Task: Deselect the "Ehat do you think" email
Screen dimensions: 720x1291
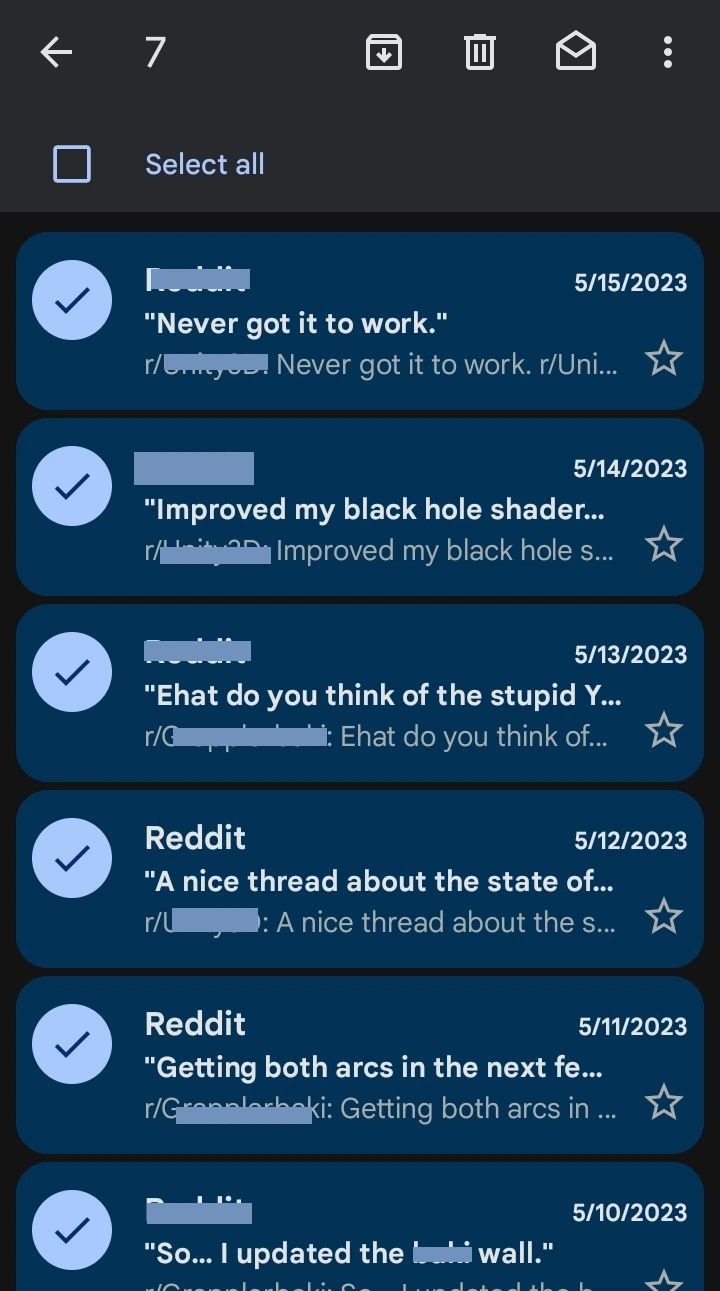Action: pyautogui.click(x=72, y=672)
